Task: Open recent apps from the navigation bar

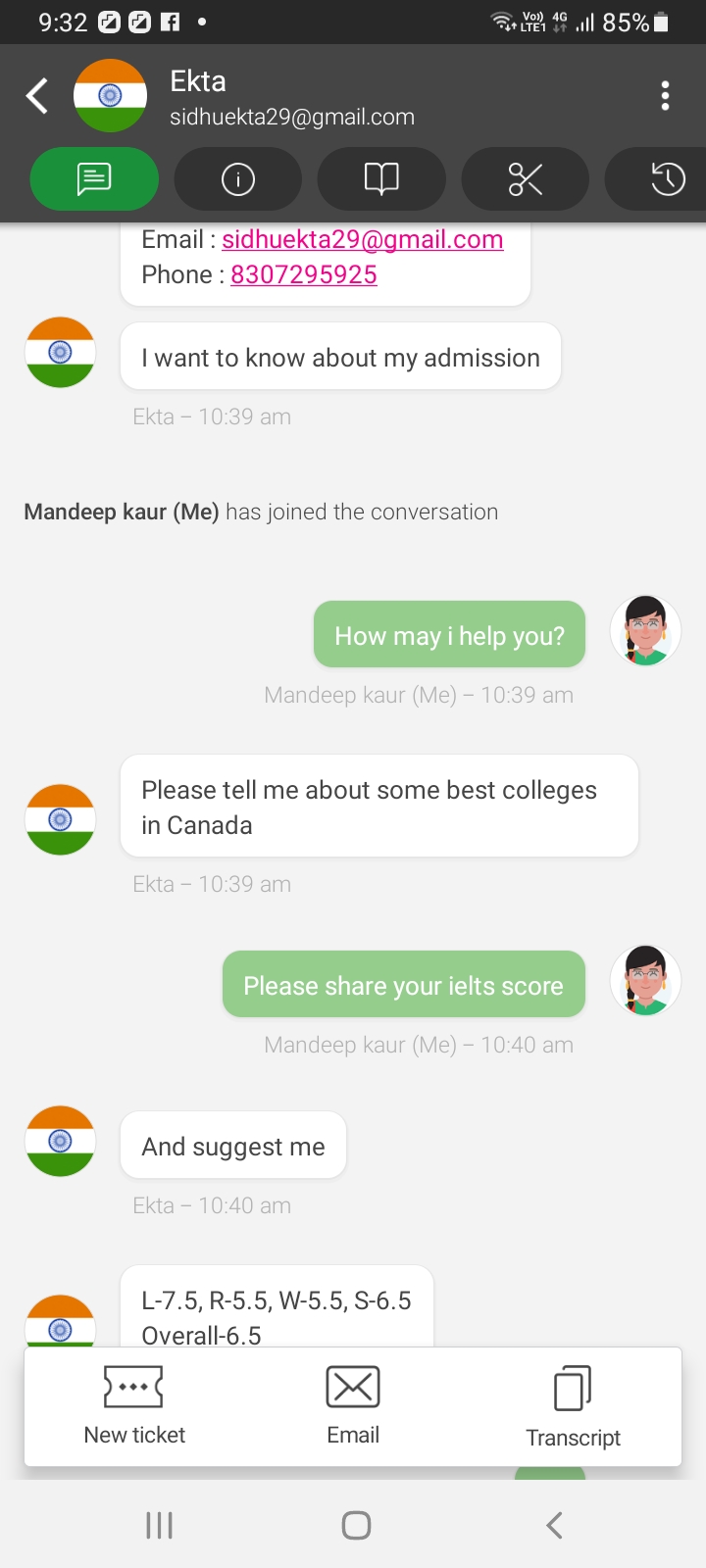Action: 159,1525
